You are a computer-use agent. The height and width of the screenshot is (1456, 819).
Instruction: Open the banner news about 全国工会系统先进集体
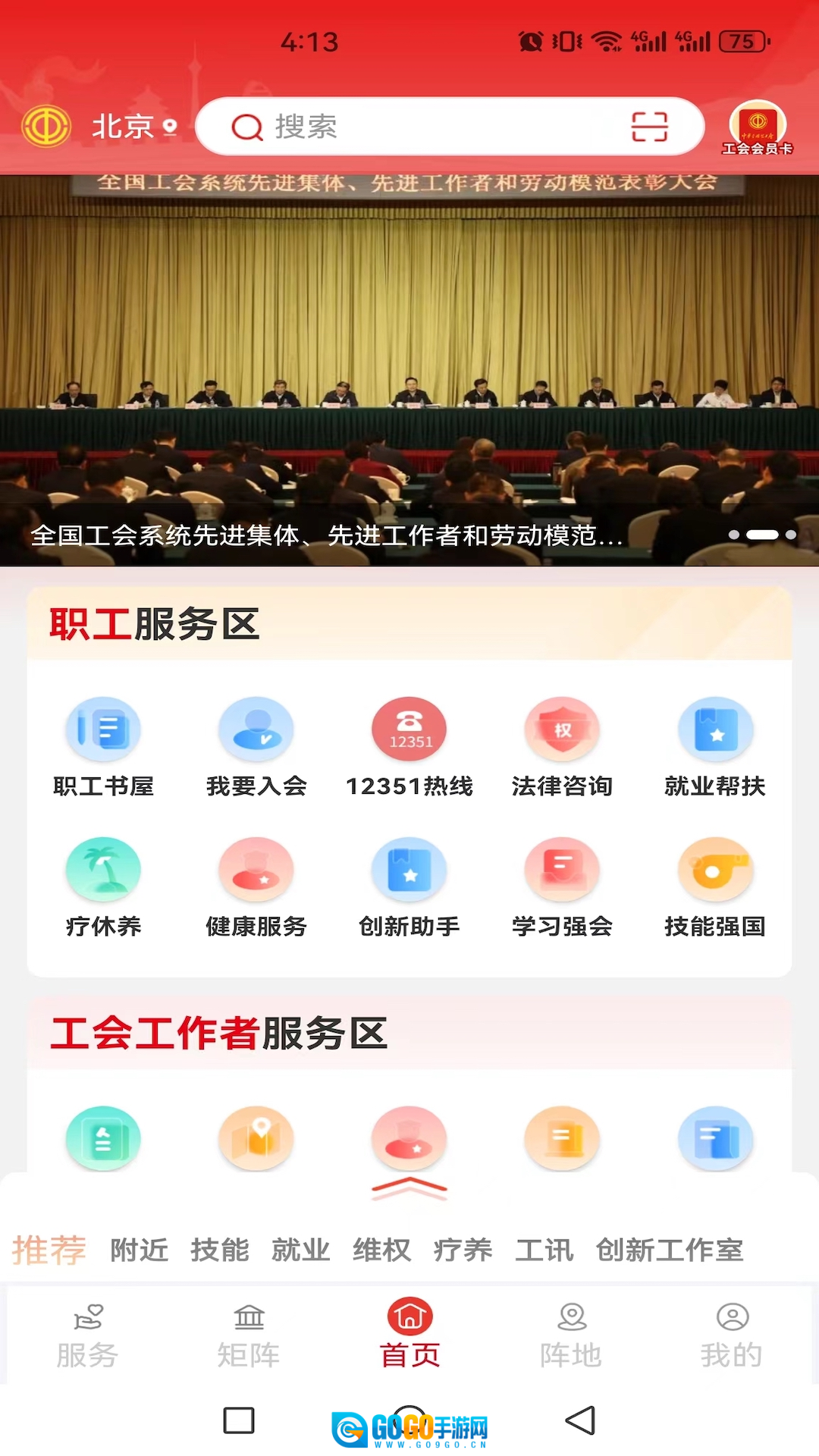pos(409,372)
